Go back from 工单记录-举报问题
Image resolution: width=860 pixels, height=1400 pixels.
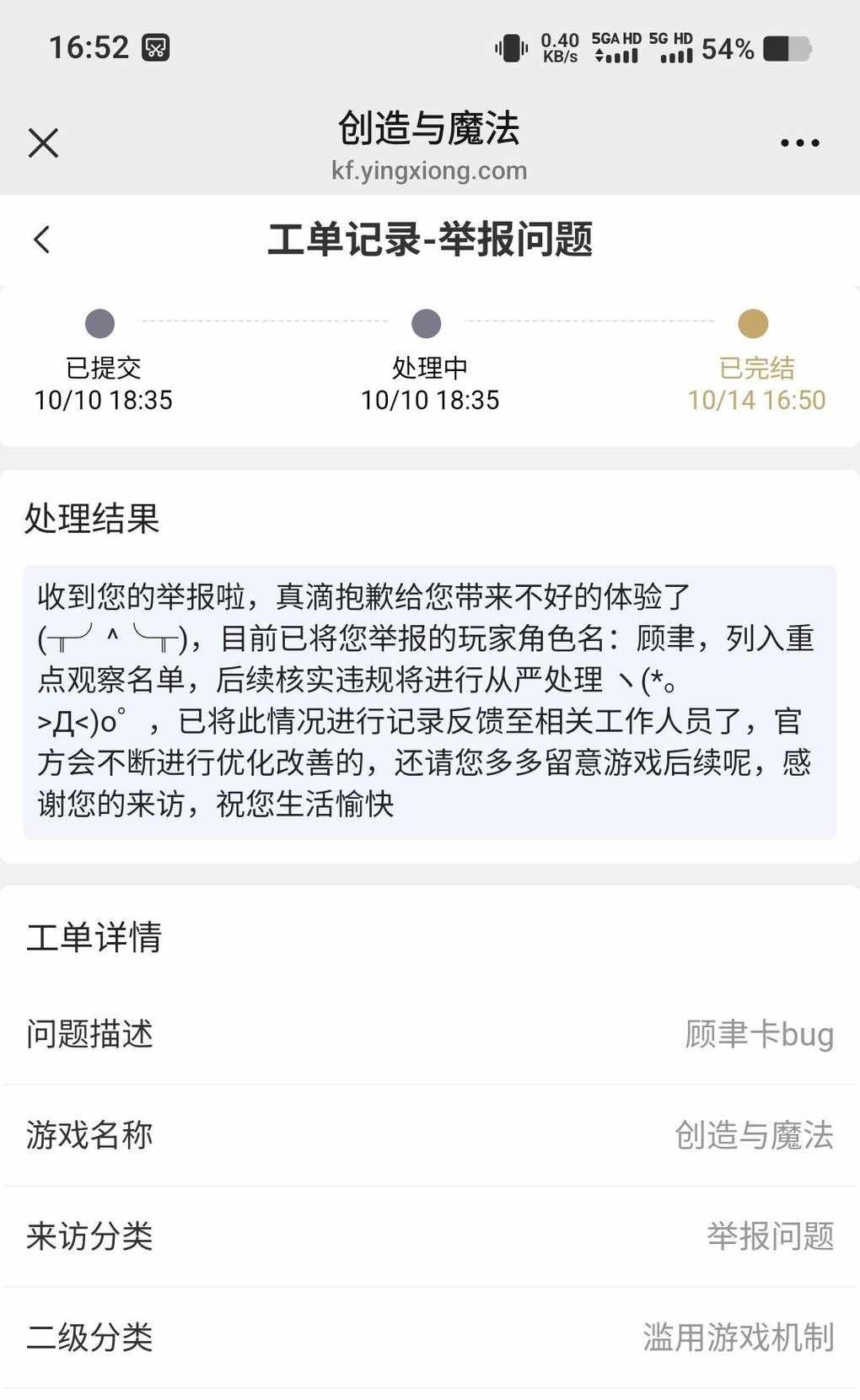42,240
